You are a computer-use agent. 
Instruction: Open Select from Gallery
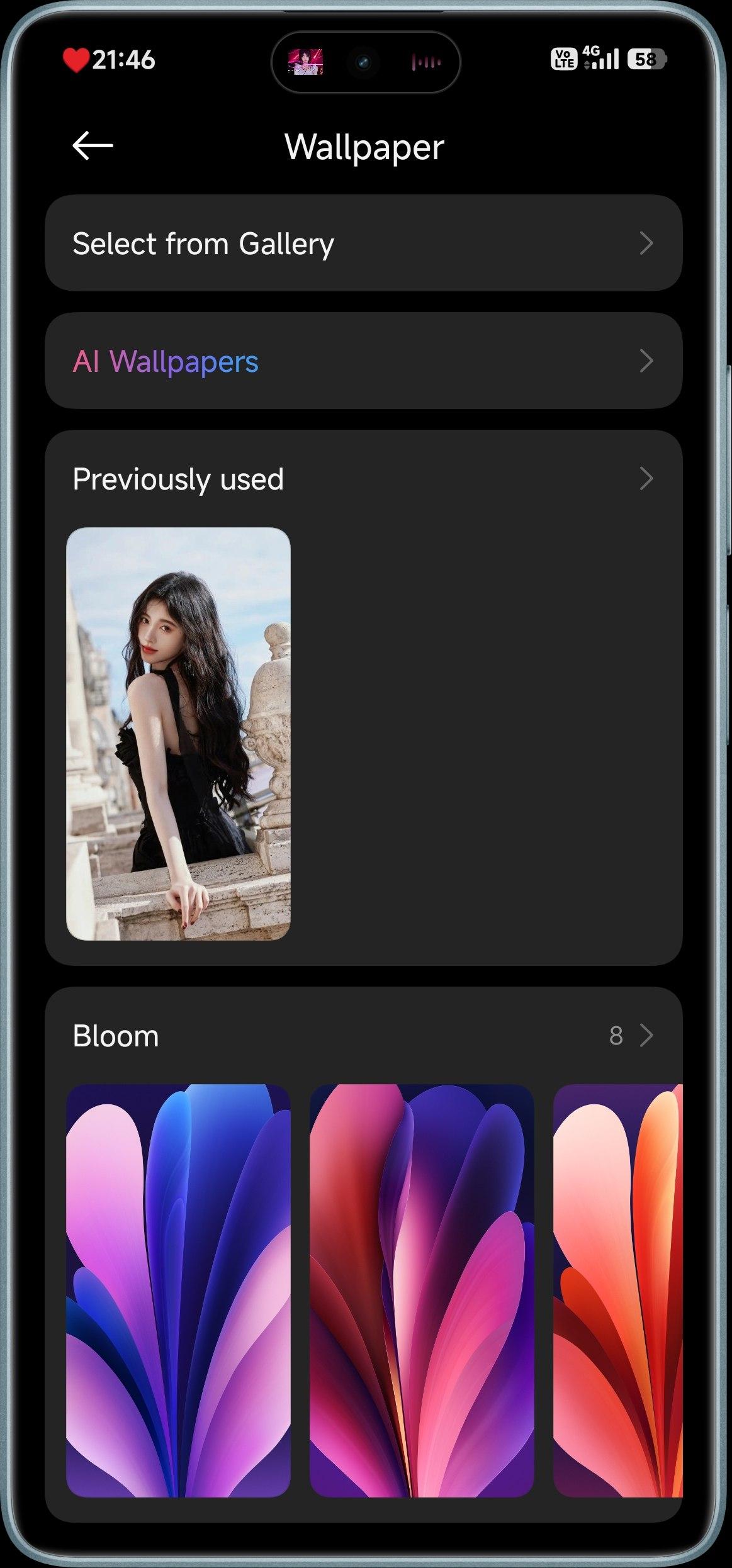[x=363, y=244]
